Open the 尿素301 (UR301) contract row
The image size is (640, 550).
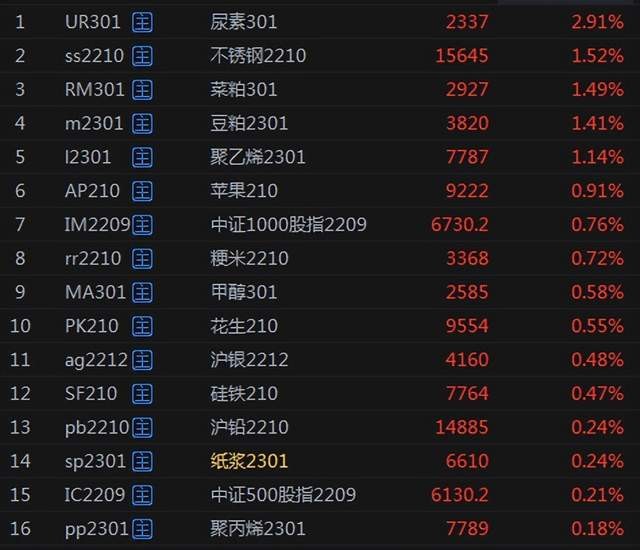[320, 22]
